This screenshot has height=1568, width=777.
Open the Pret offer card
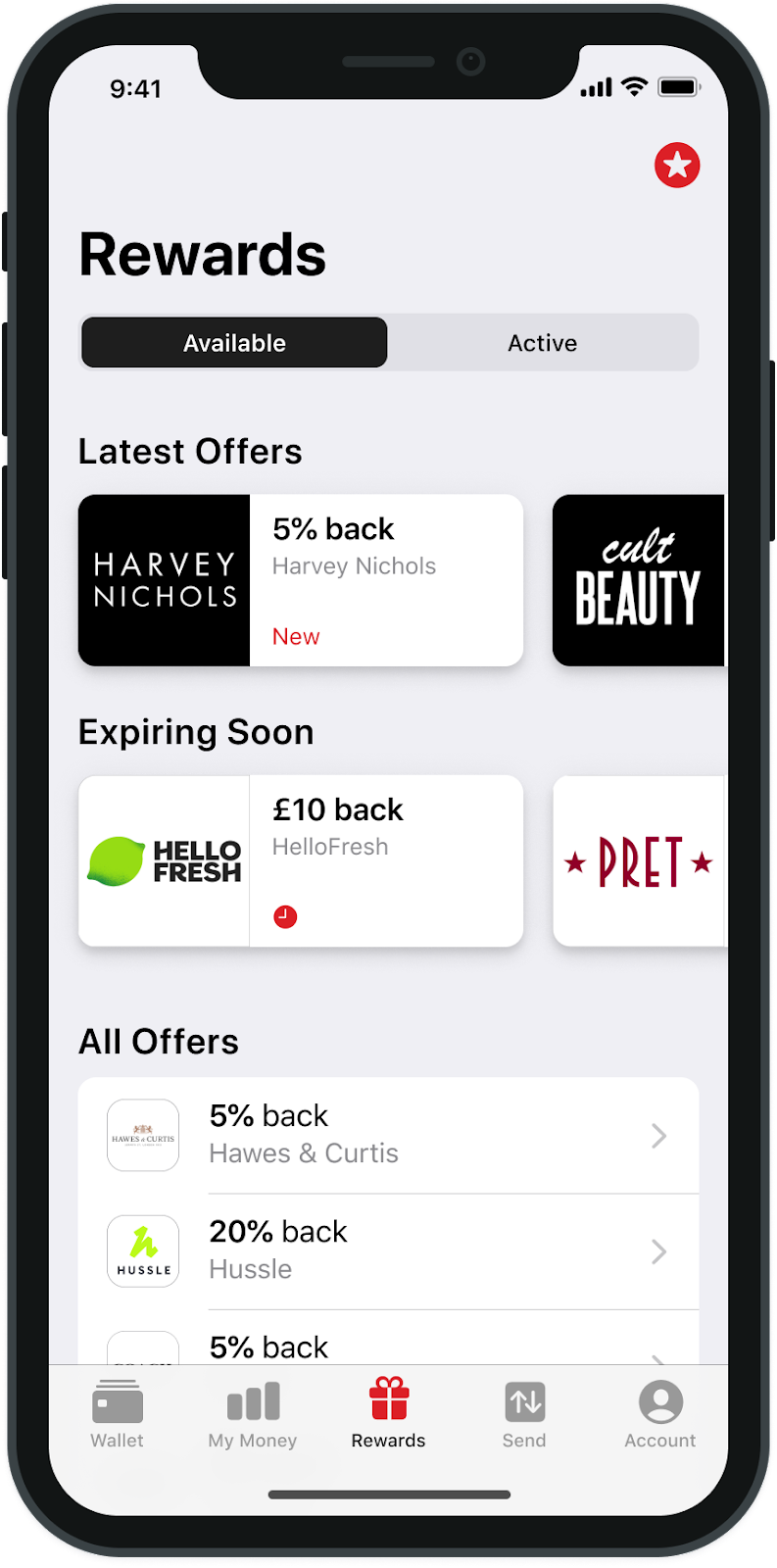point(638,860)
